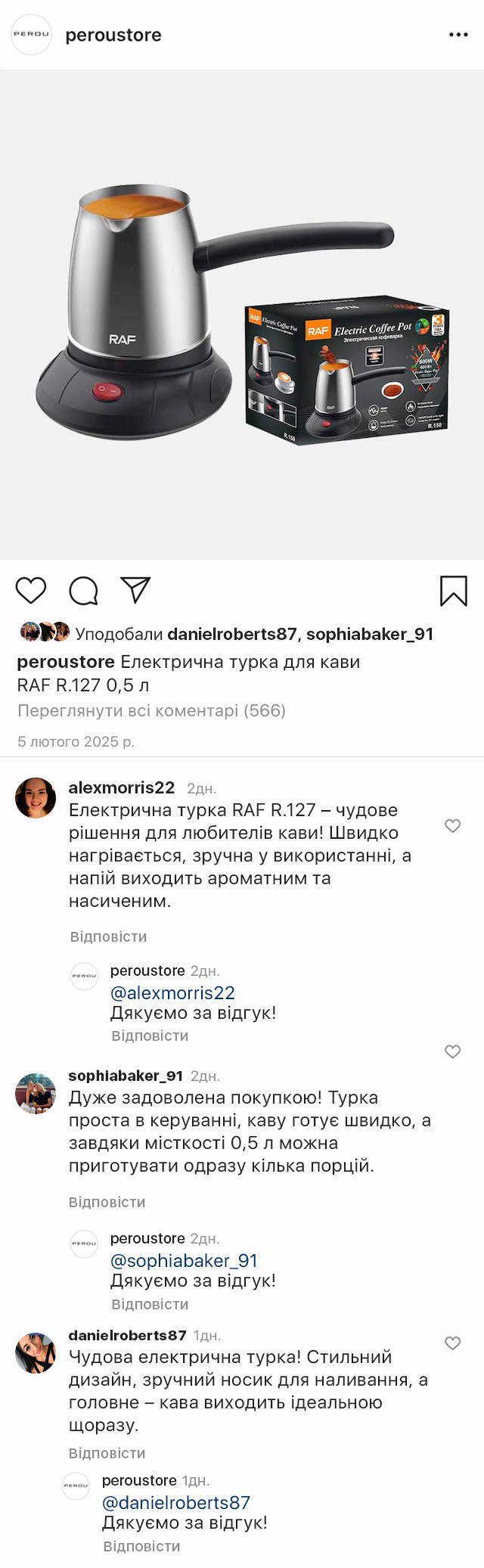Open peroustore profile from header
The height and width of the screenshot is (1568, 484).
[113, 35]
